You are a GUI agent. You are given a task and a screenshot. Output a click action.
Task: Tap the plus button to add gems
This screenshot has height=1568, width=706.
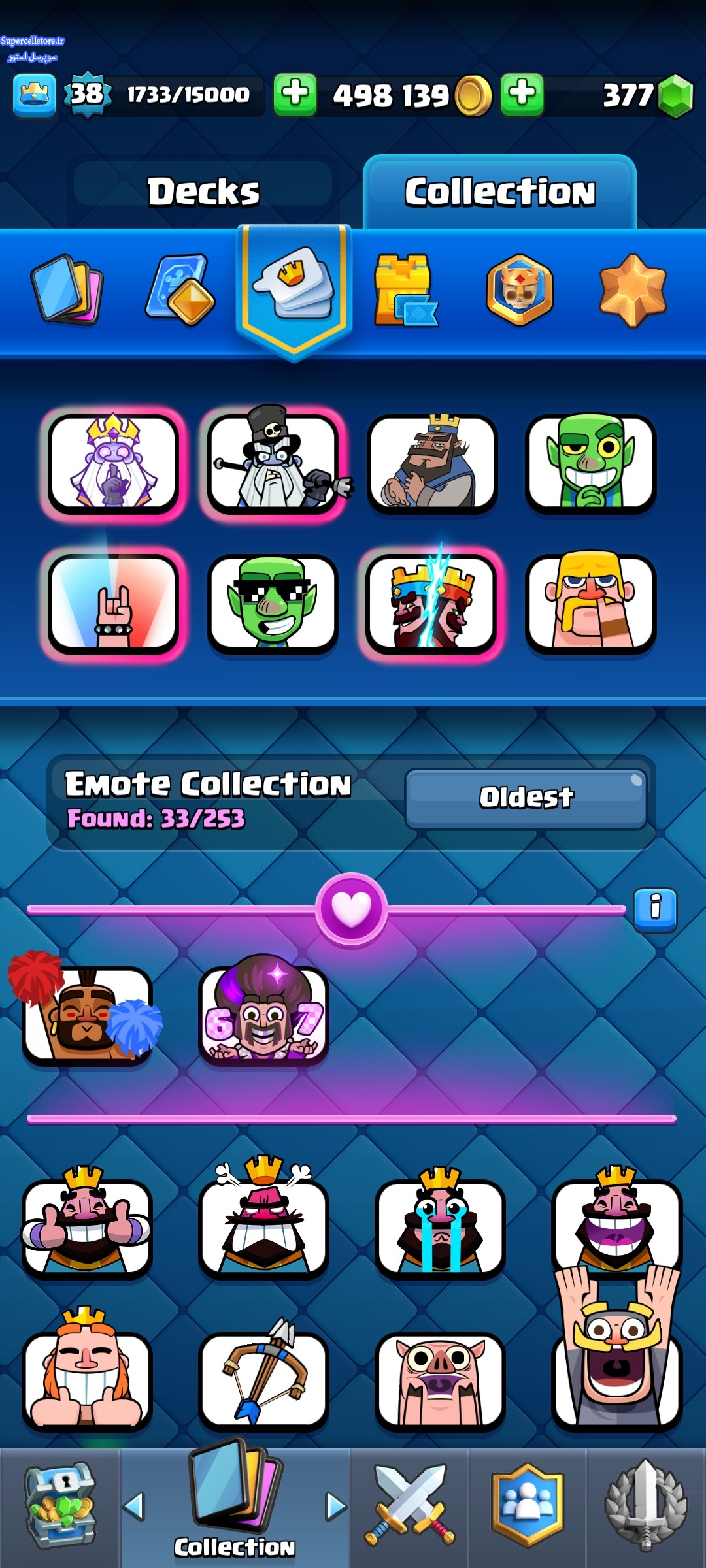[522, 95]
